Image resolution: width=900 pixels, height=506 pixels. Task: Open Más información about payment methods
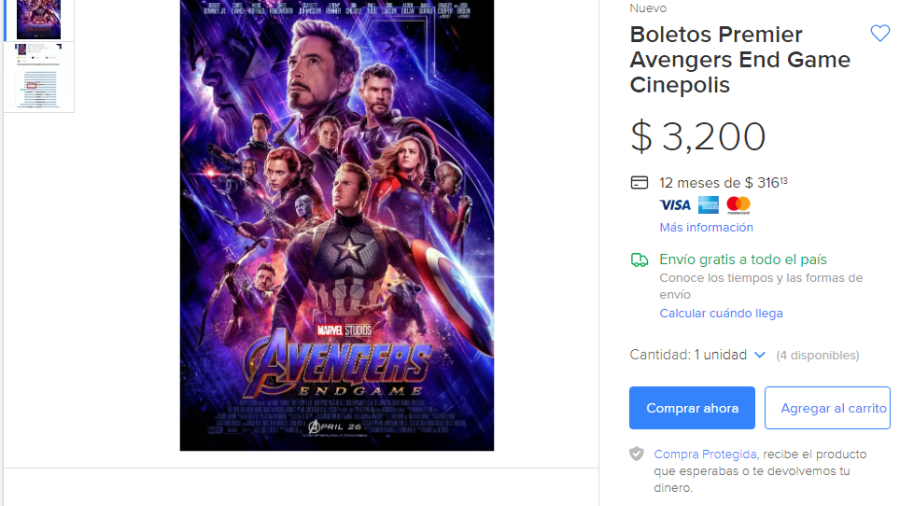[706, 228]
